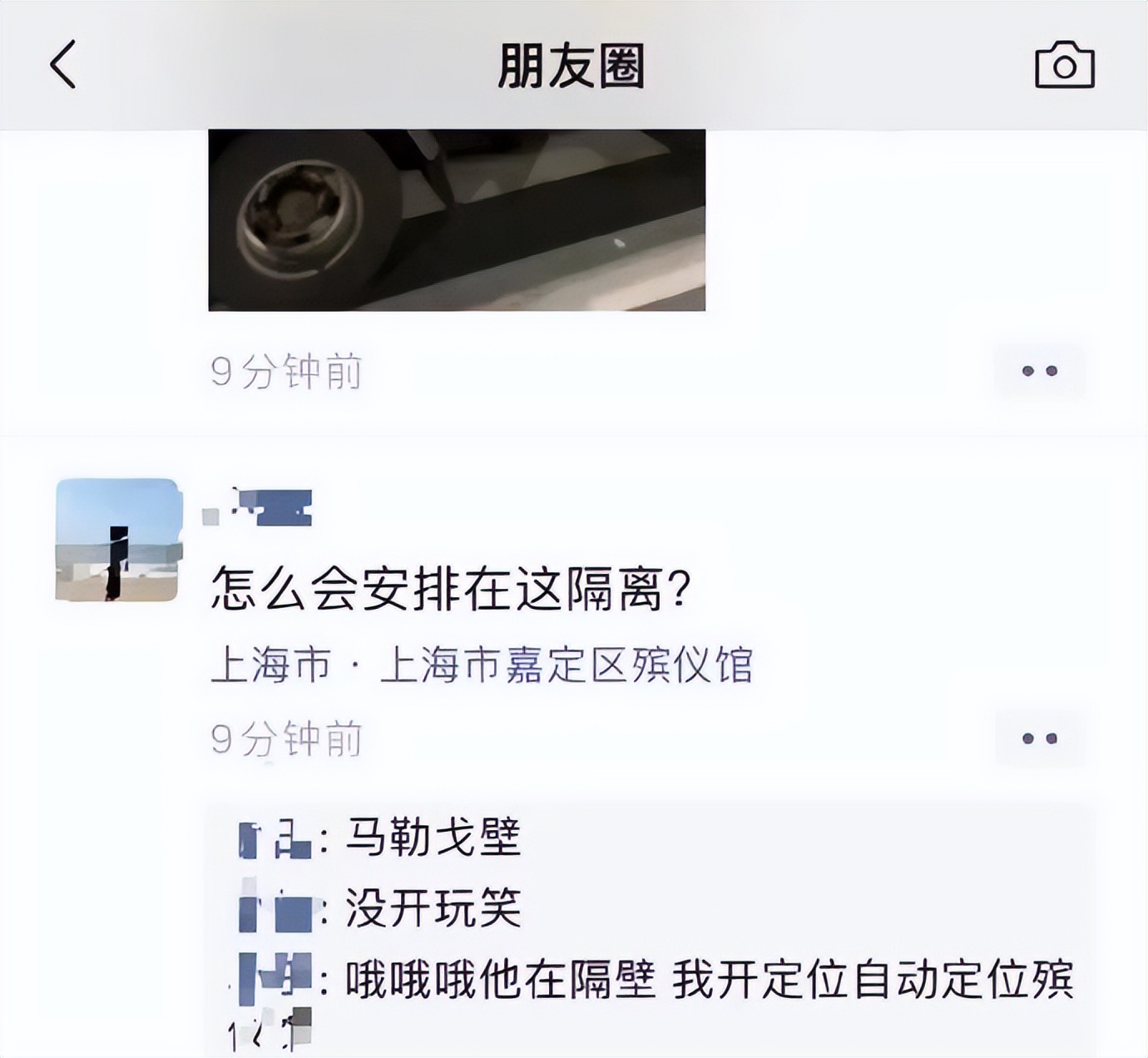1148x1058 pixels.
Task: Open the vehicle wheel photo in the post
Action: 457,220
